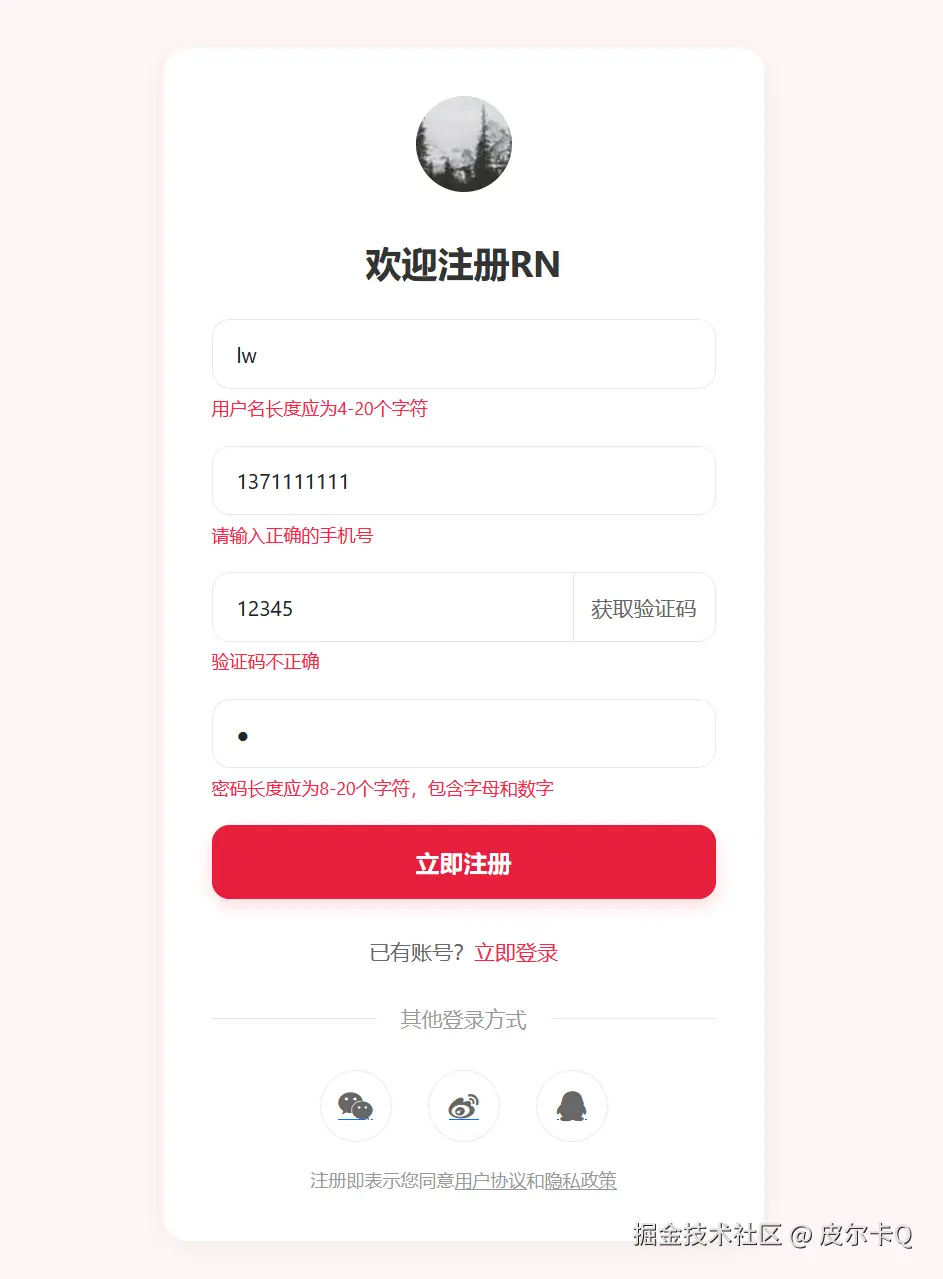
Task: Sign in with the WeChat icon
Action: click(x=355, y=1106)
